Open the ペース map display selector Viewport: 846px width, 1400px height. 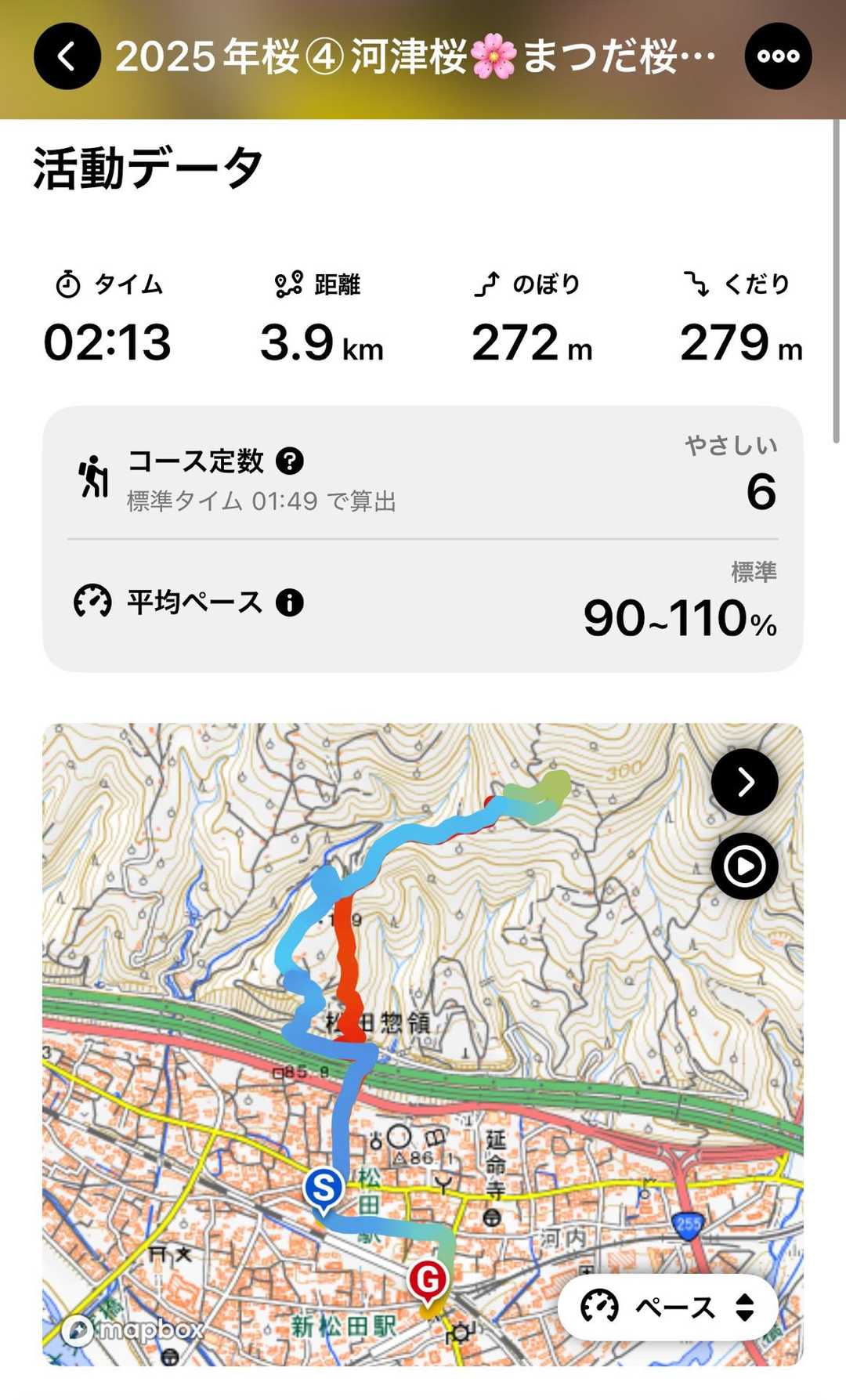(668, 1307)
